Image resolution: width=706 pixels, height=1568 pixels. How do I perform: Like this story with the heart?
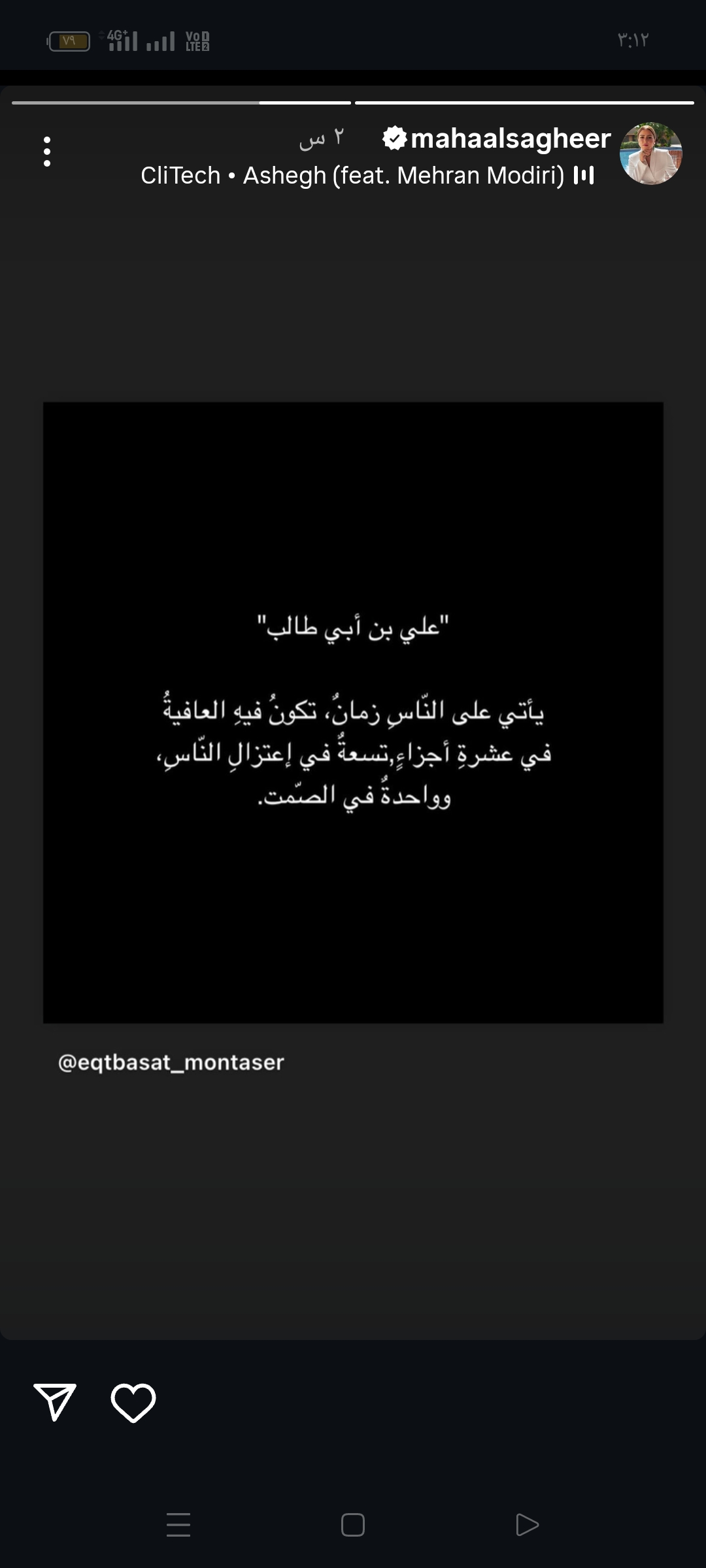[x=133, y=1403]
